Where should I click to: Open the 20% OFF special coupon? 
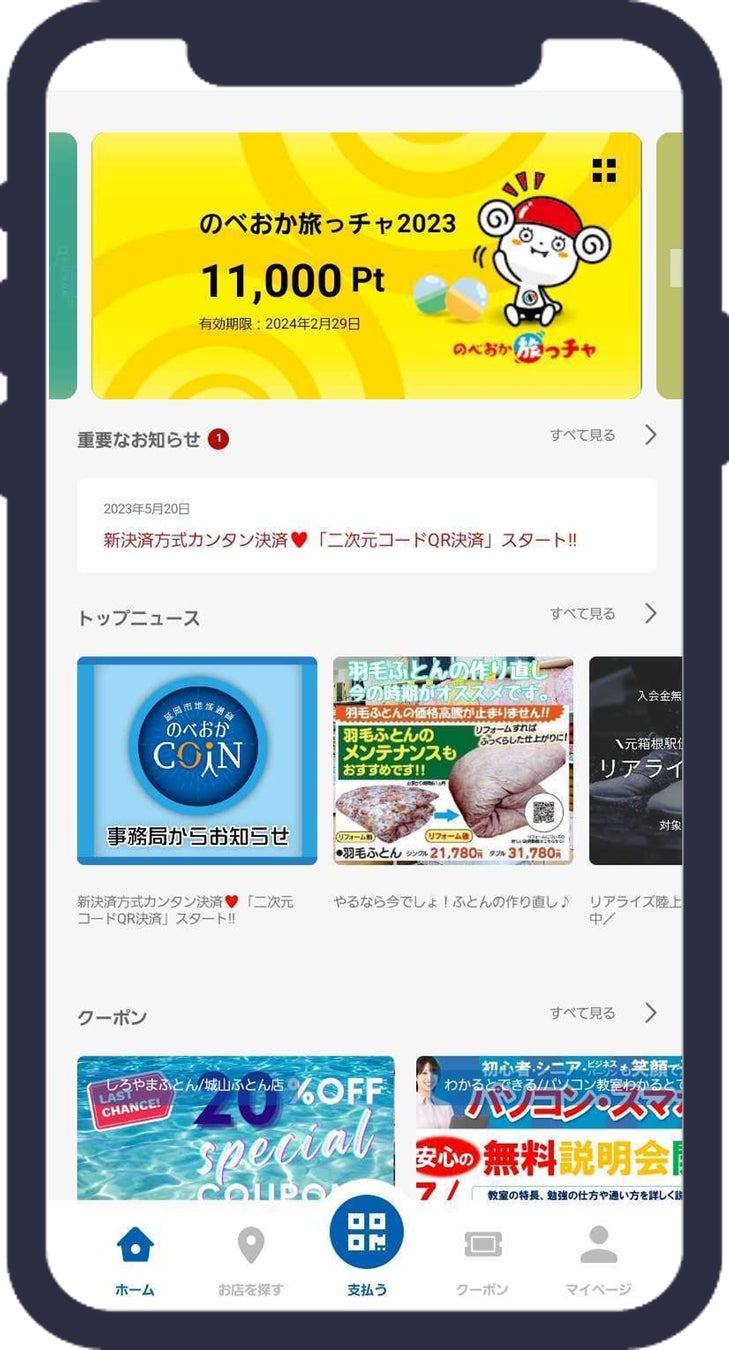tap(236, 1128)
